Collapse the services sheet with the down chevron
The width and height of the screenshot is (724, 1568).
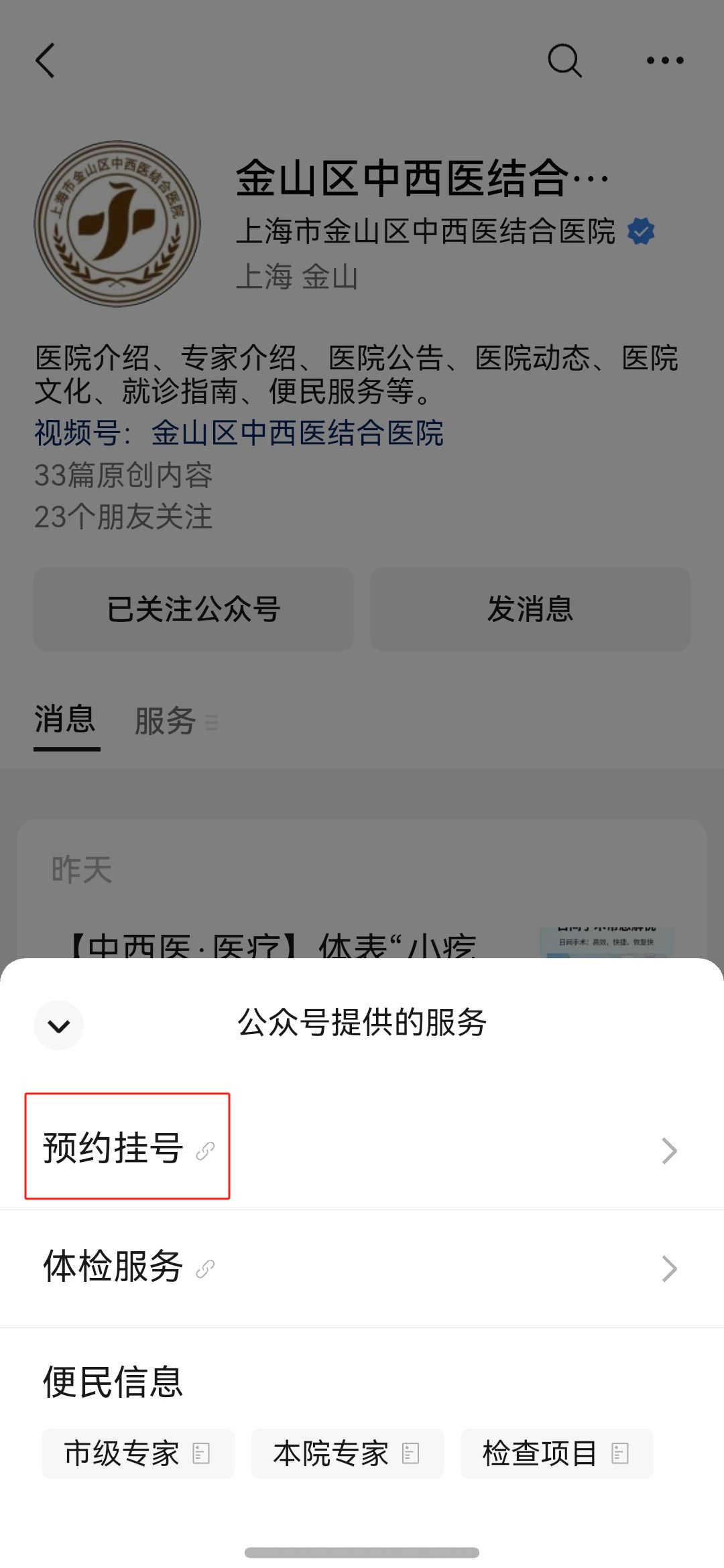(59, 1025)
